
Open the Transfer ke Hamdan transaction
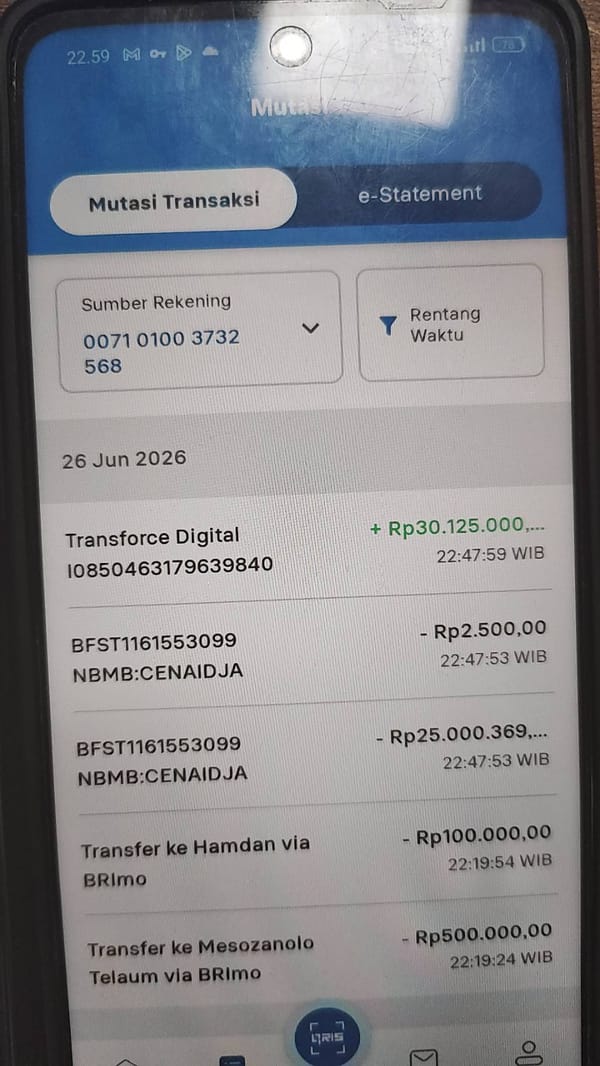pos(318,859)
